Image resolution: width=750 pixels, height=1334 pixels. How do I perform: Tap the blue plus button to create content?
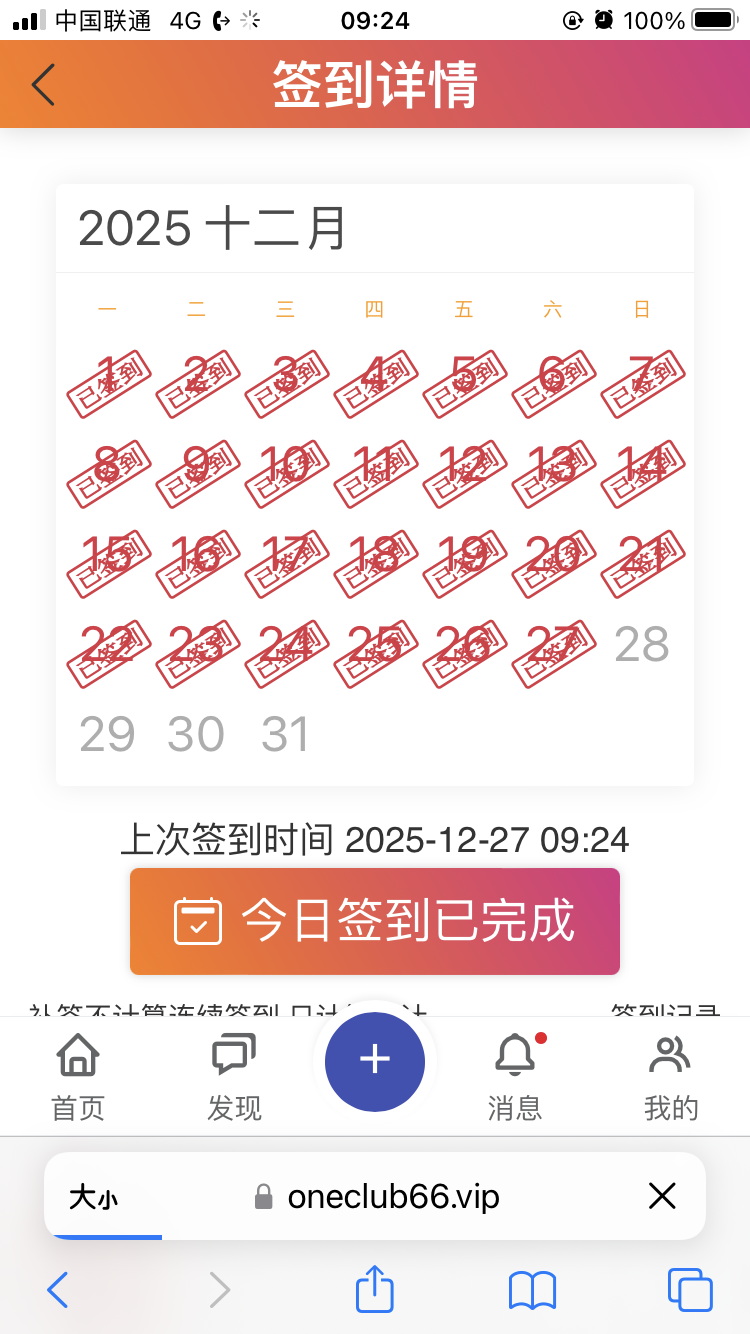point(374,1062)
